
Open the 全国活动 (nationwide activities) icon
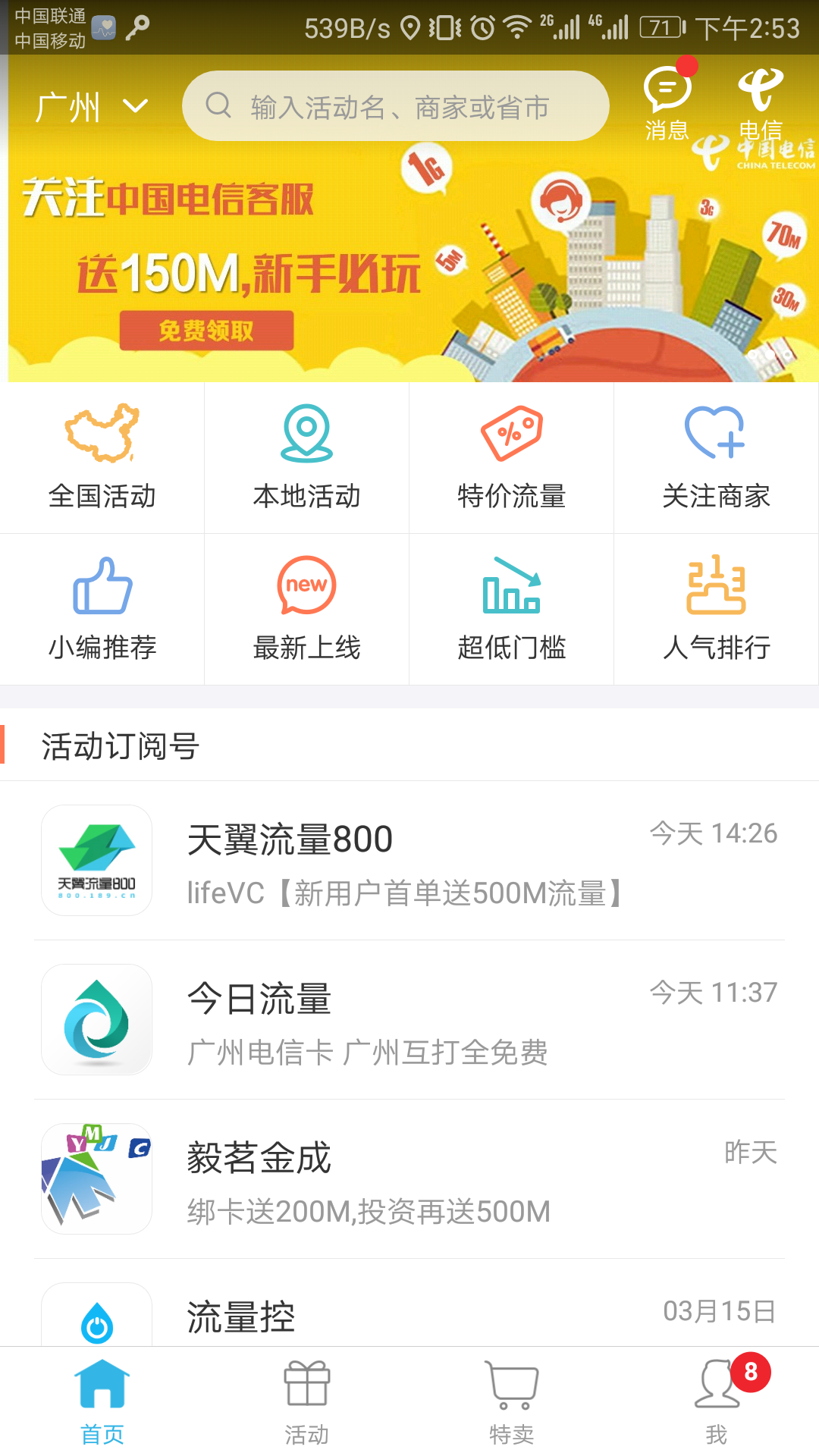pyautogui.click(x=102, y=455)
